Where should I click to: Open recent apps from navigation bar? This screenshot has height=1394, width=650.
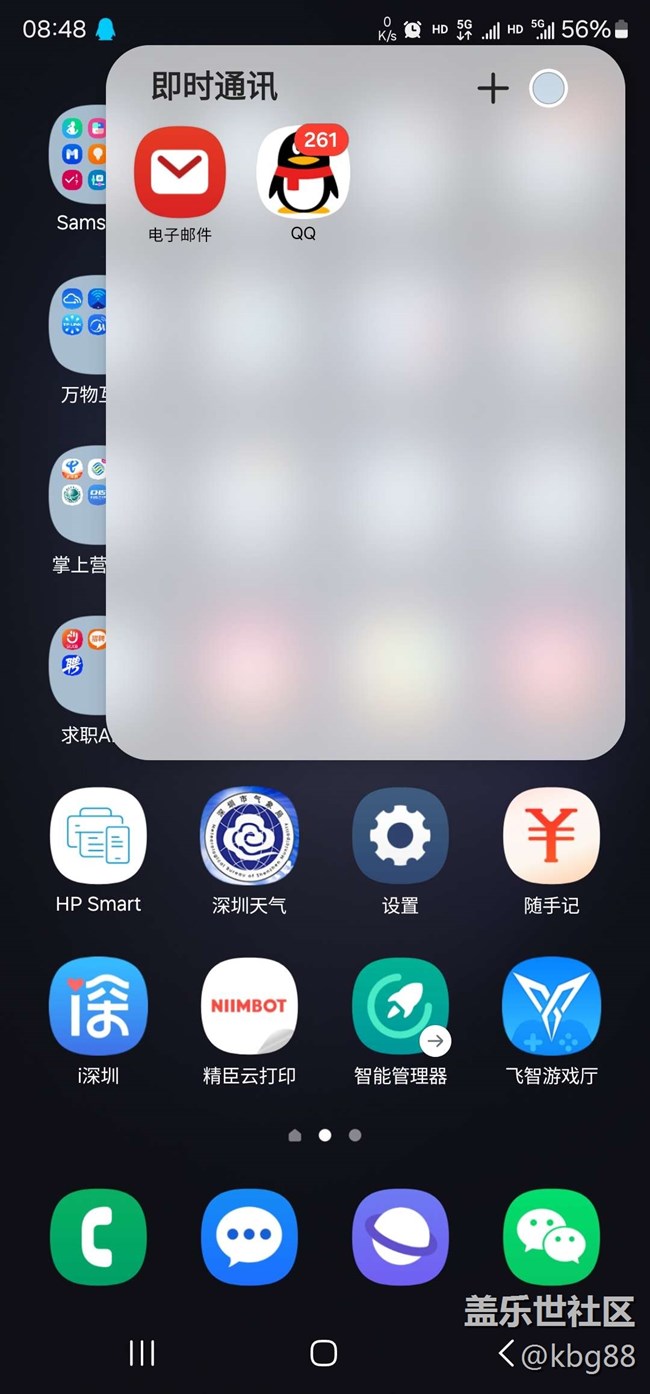coord(142,1353)
